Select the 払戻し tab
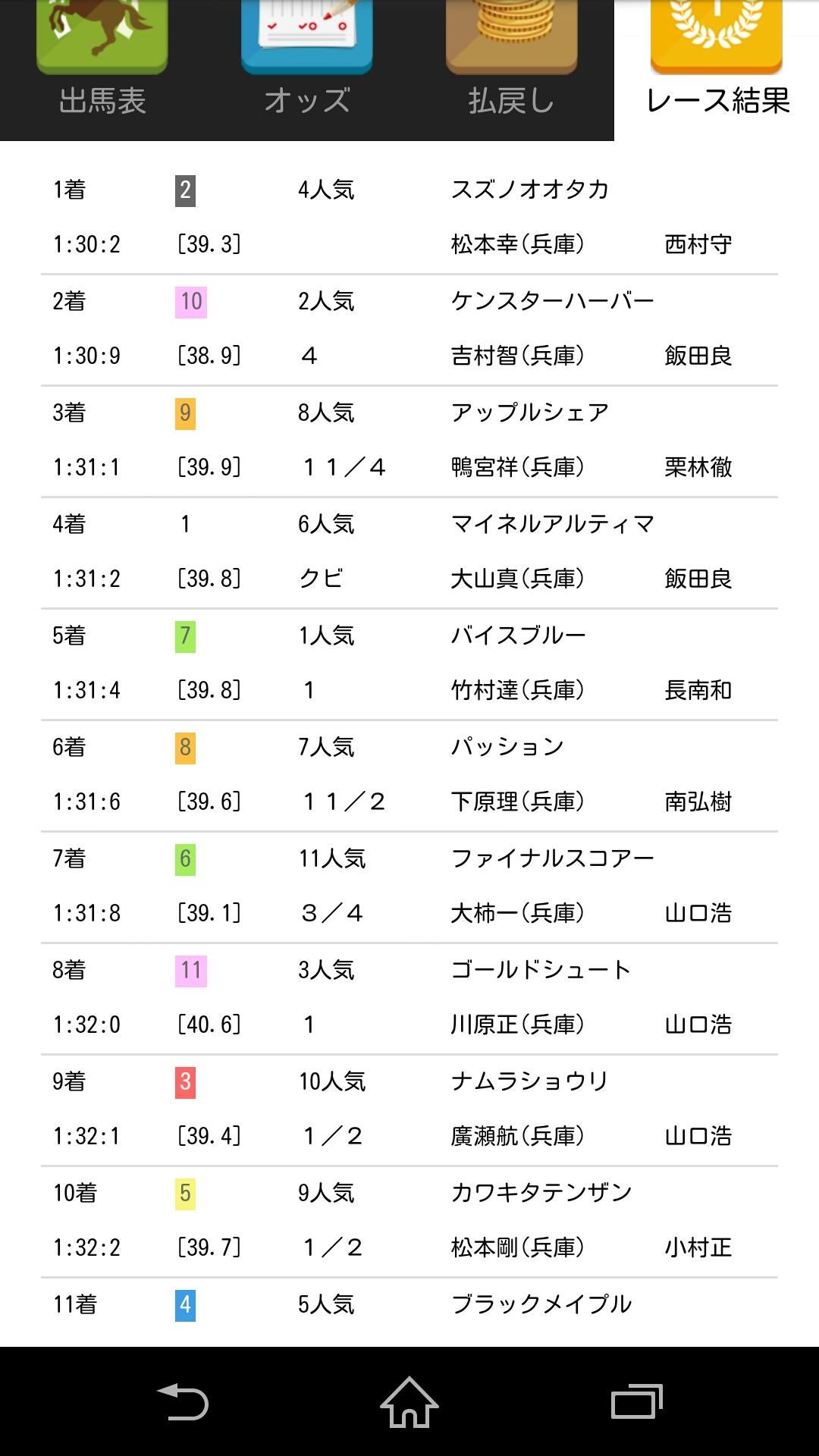 [511, 68]
